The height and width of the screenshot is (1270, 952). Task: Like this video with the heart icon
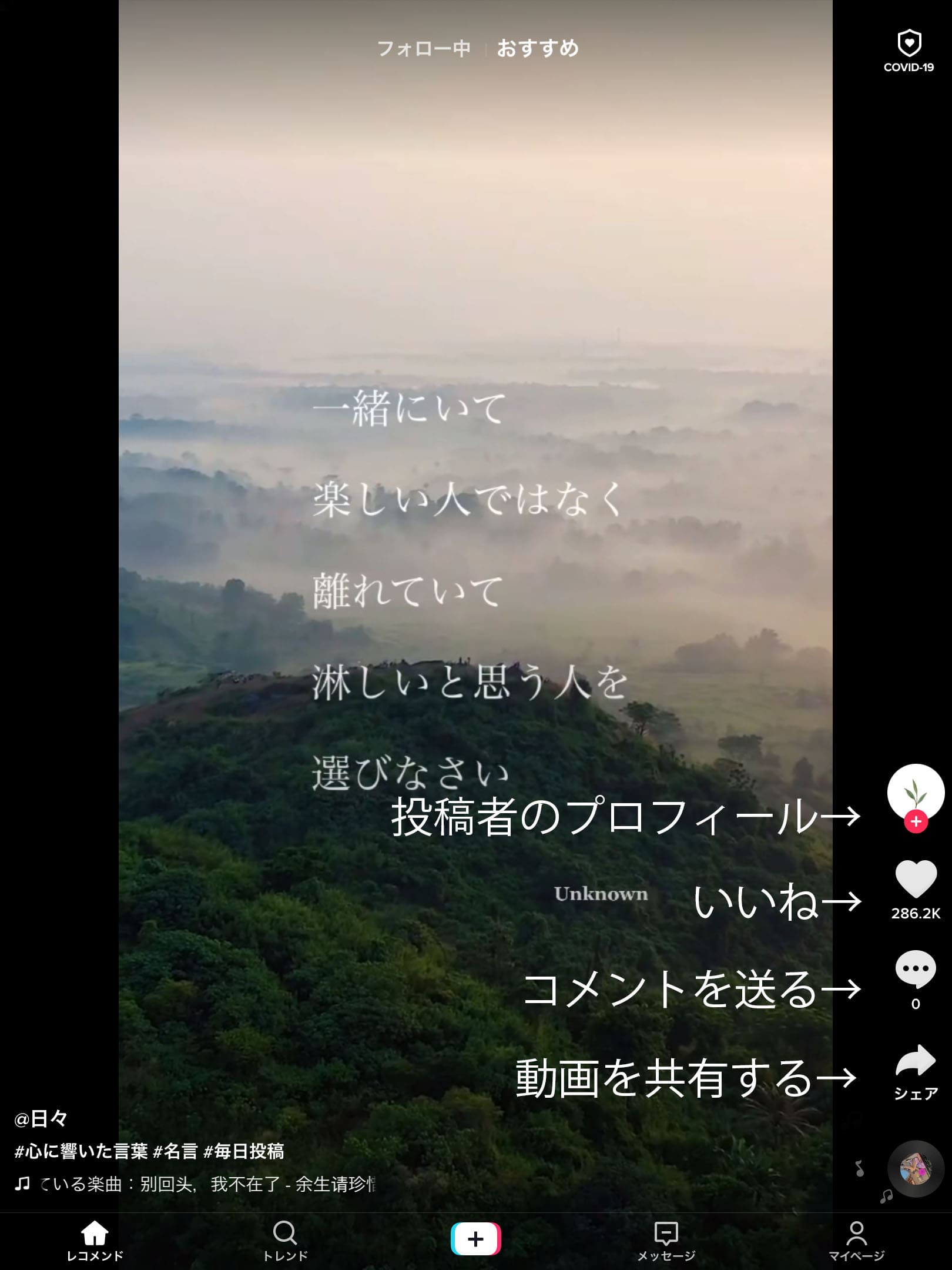tap(915, 880)
